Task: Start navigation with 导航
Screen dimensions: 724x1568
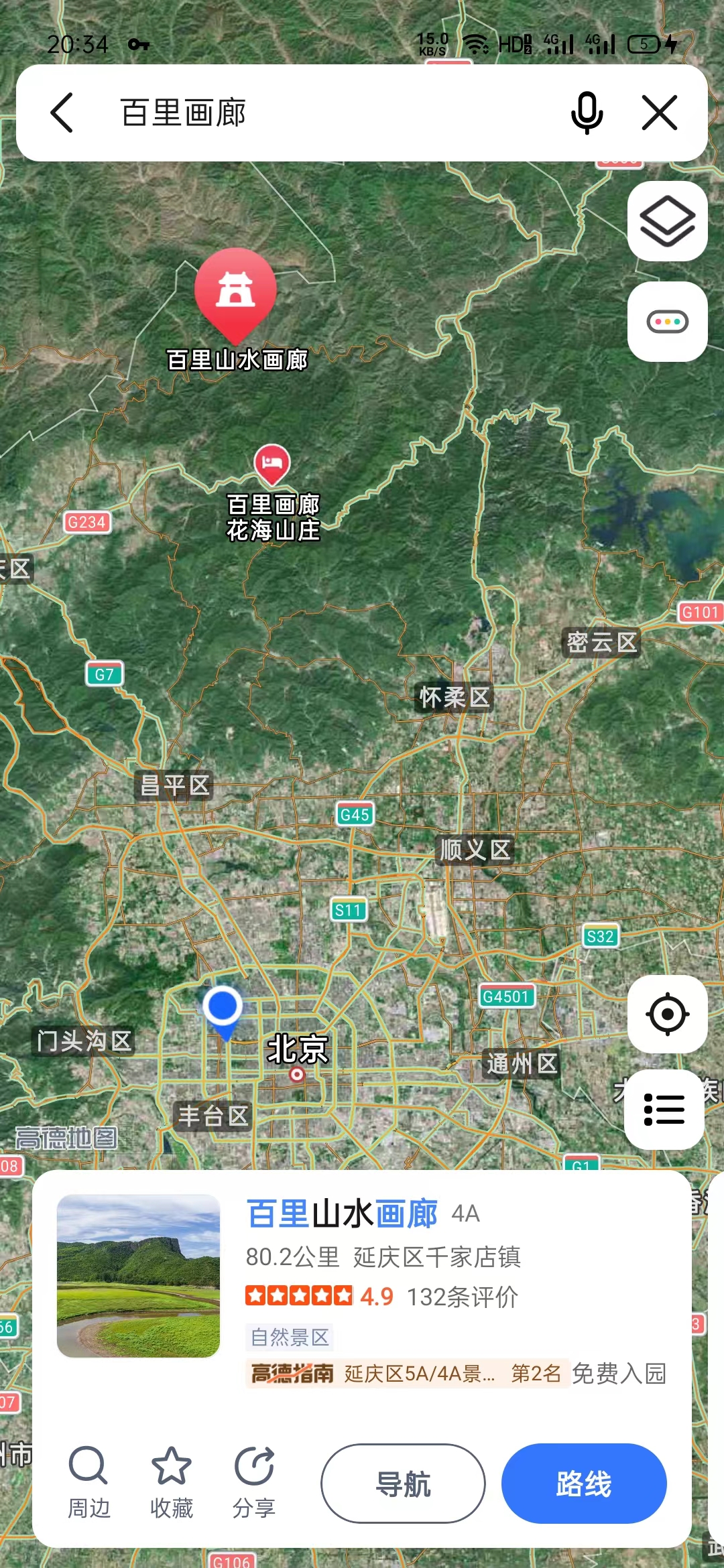Action: 403,1484
